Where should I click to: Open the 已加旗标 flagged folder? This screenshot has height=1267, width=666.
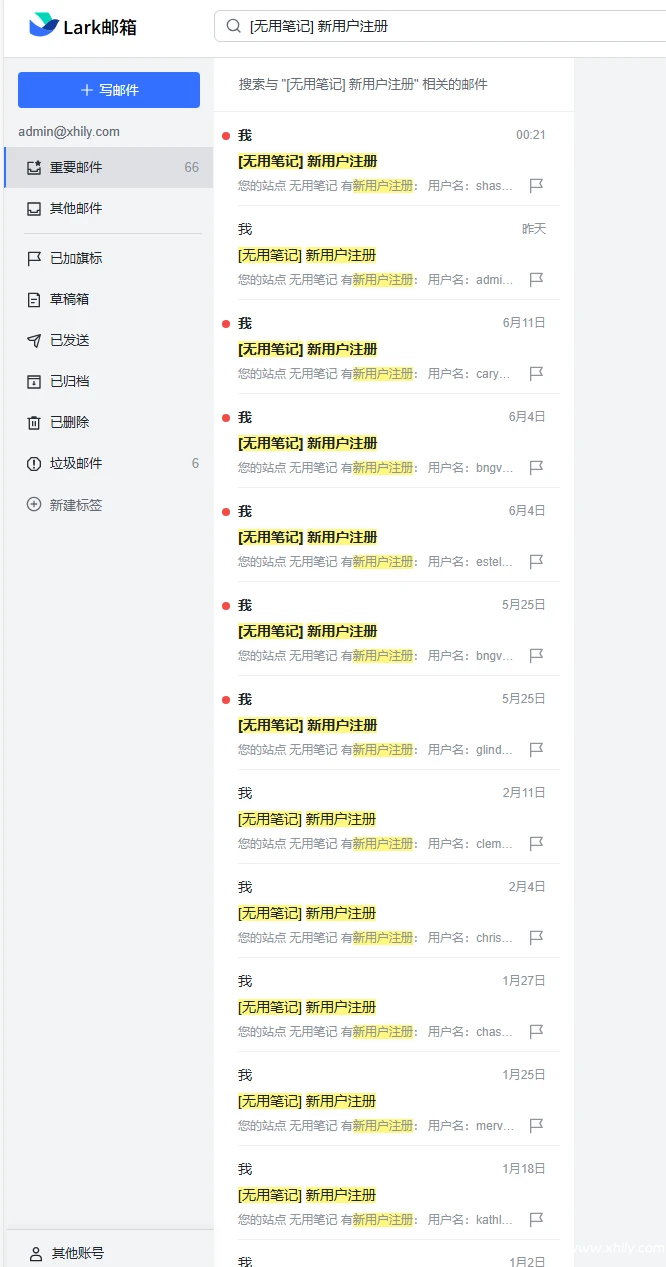76,258
